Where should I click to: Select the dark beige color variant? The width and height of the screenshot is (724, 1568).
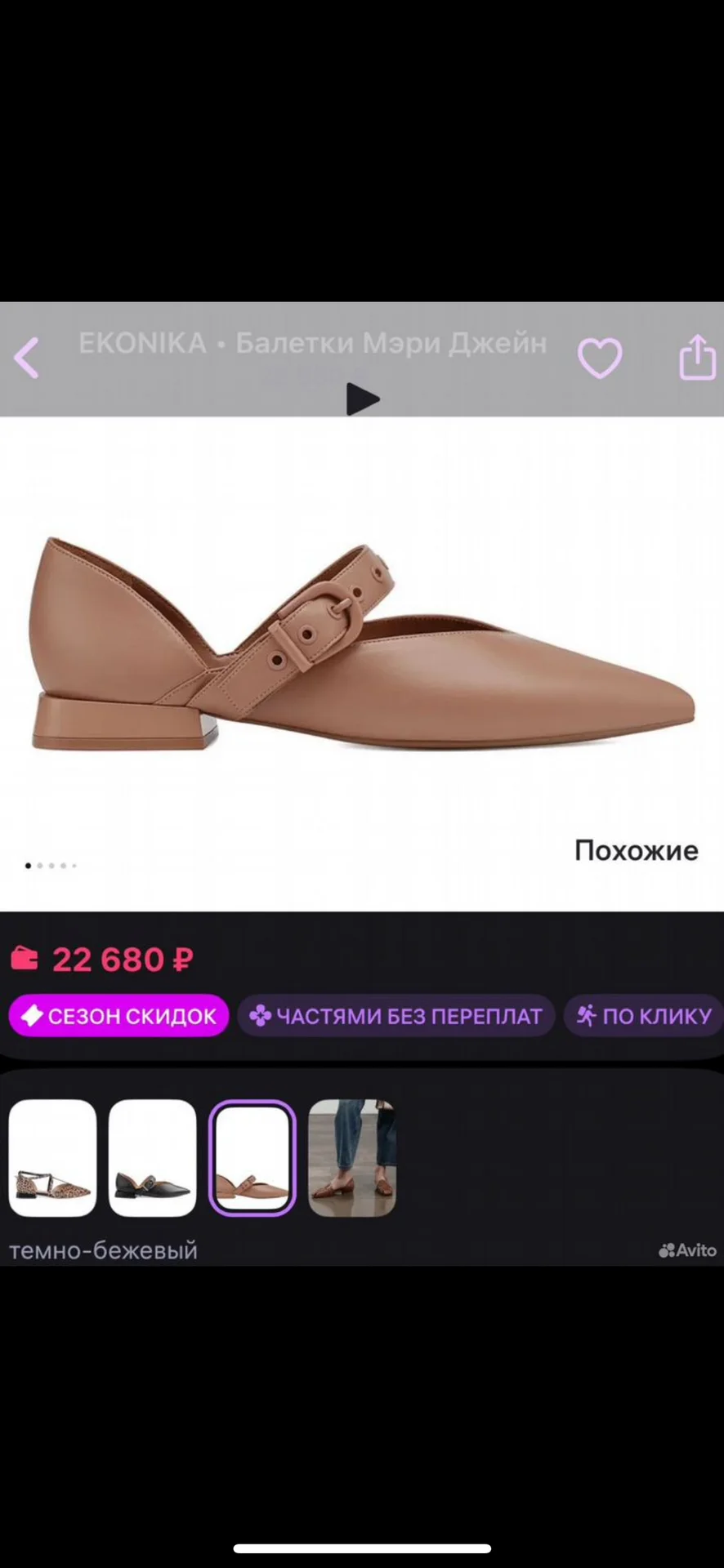(253, 1158)
